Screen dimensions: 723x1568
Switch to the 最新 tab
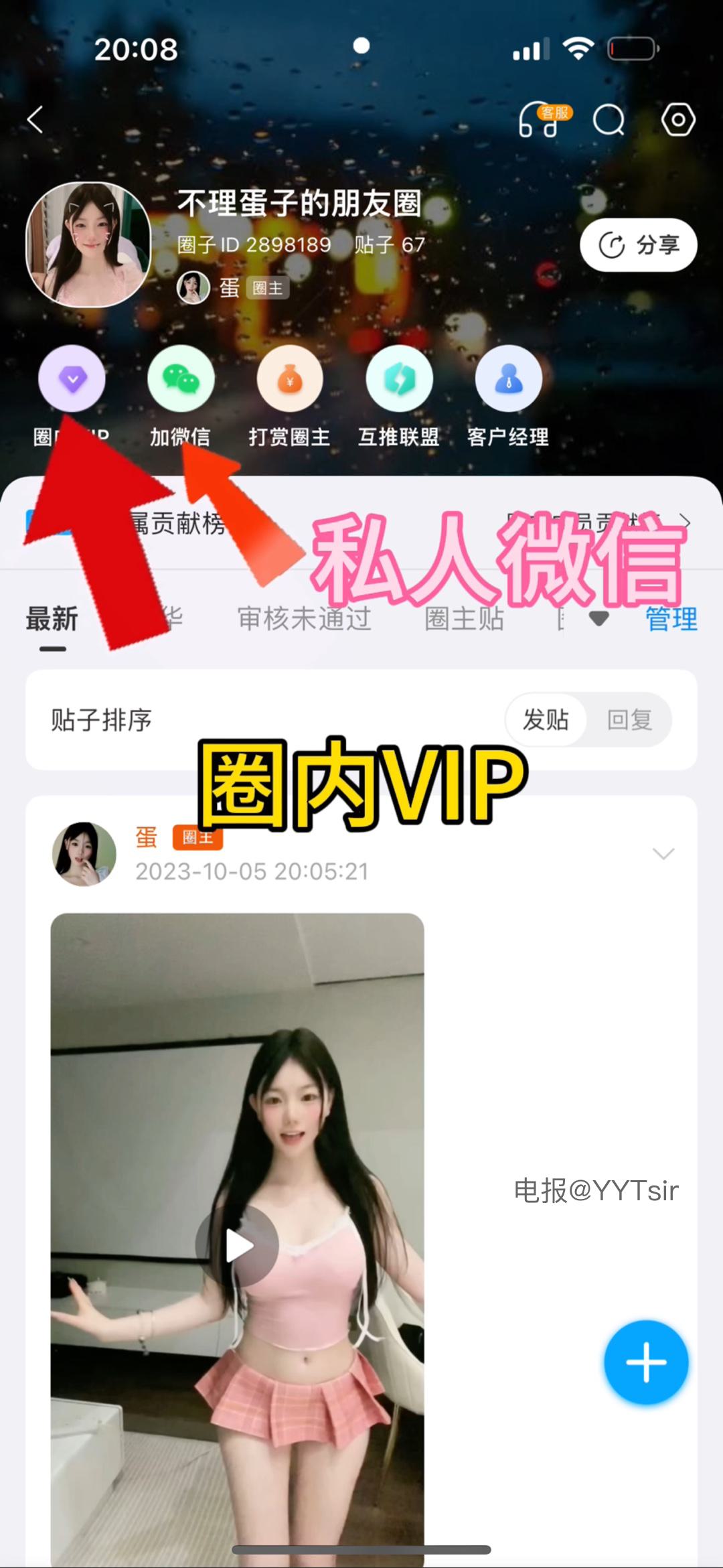[52, 618]
